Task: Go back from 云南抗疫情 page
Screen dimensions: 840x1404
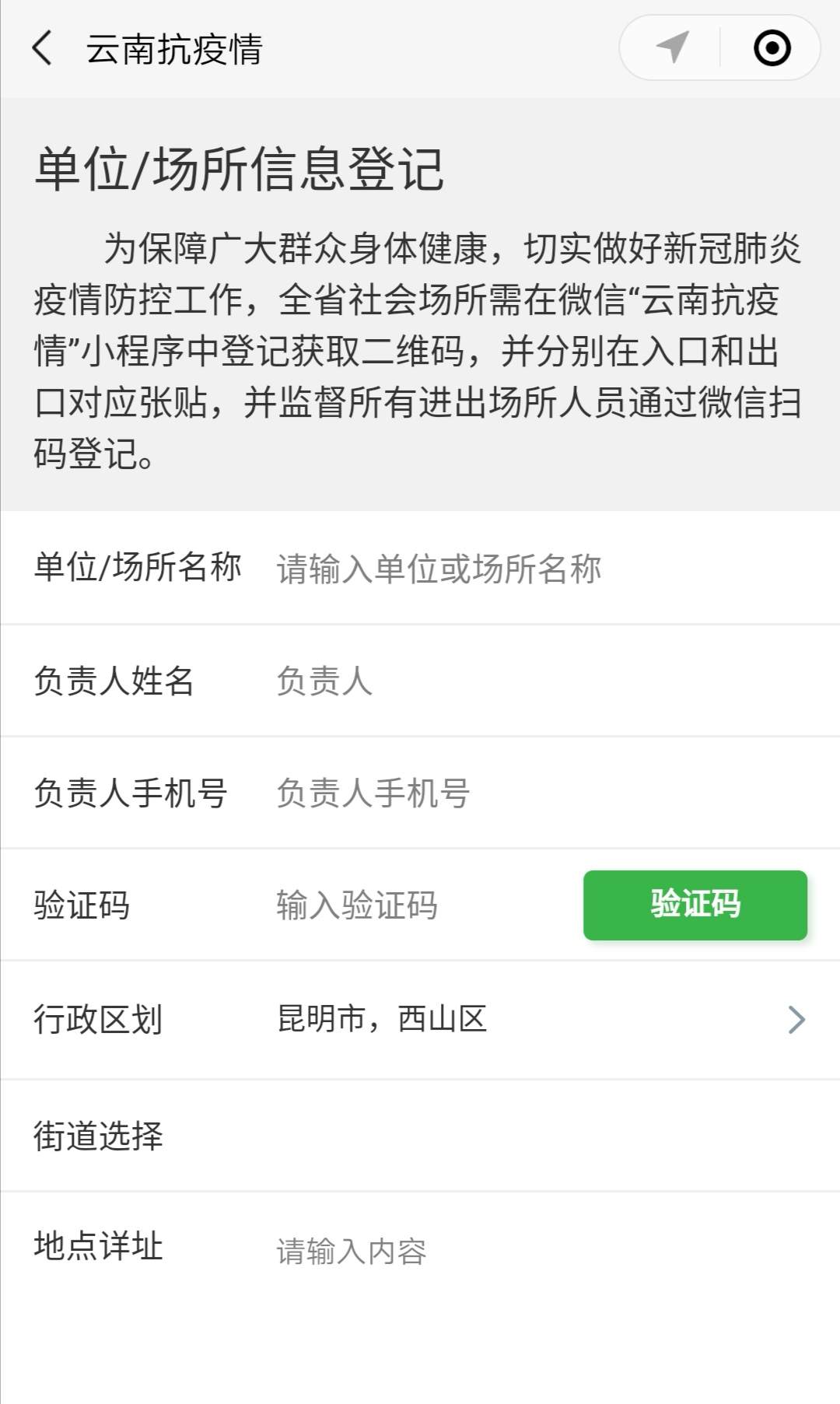Action: click(43, 48)
